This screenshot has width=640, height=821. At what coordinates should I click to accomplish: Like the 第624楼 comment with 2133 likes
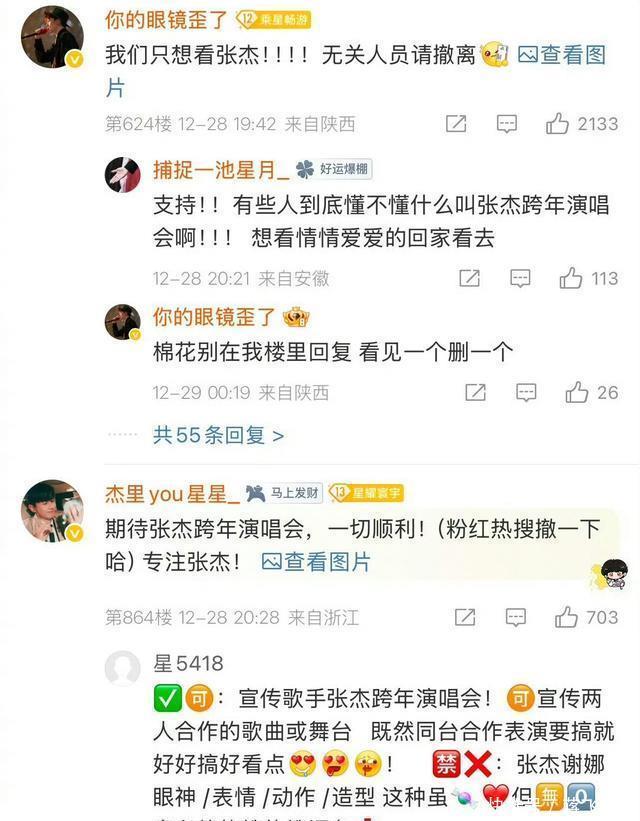tap(558, 124)
